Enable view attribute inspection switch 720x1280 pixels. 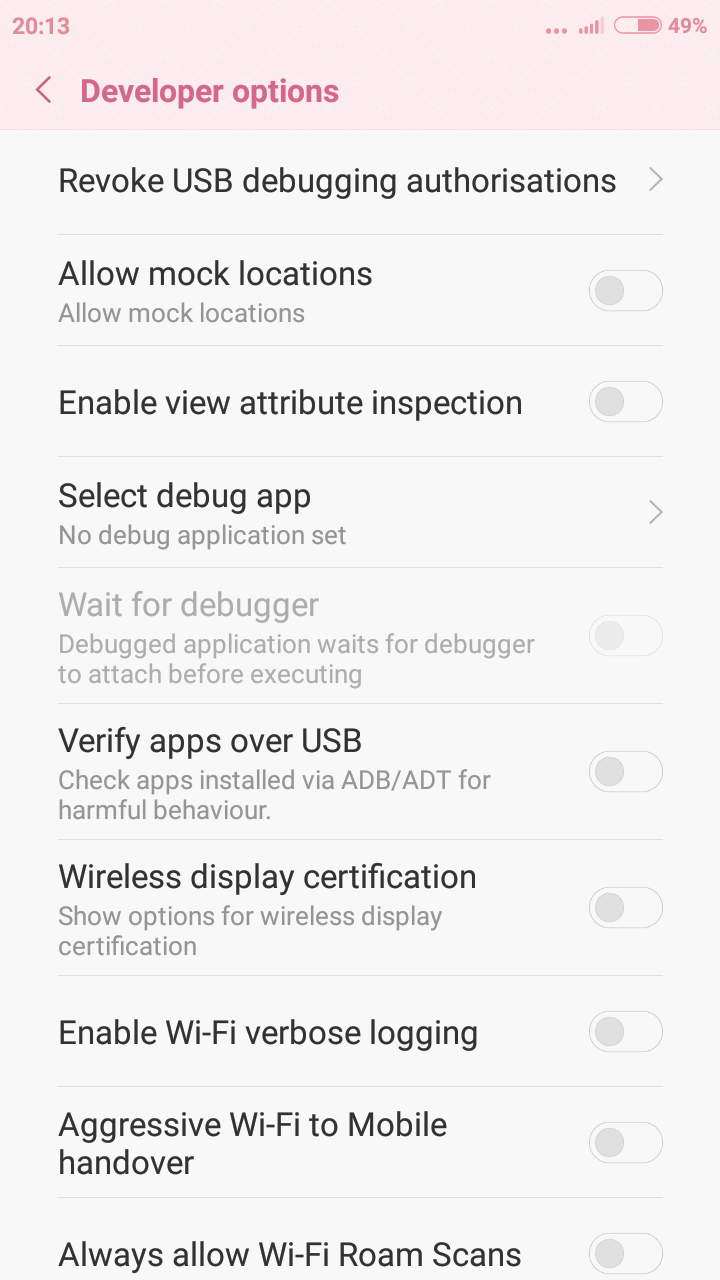(625, 402)
